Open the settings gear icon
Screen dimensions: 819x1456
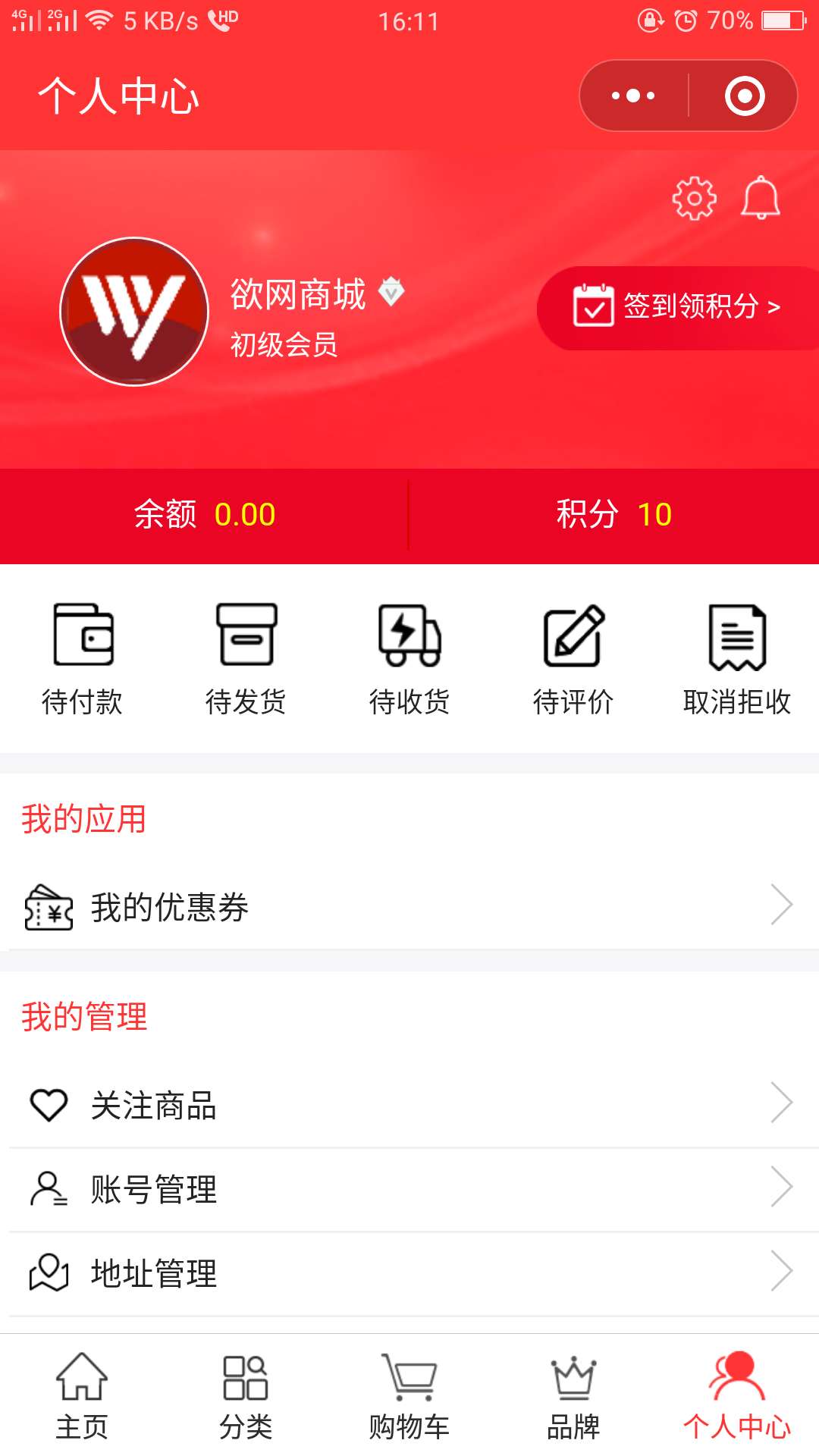coord(694,199)
